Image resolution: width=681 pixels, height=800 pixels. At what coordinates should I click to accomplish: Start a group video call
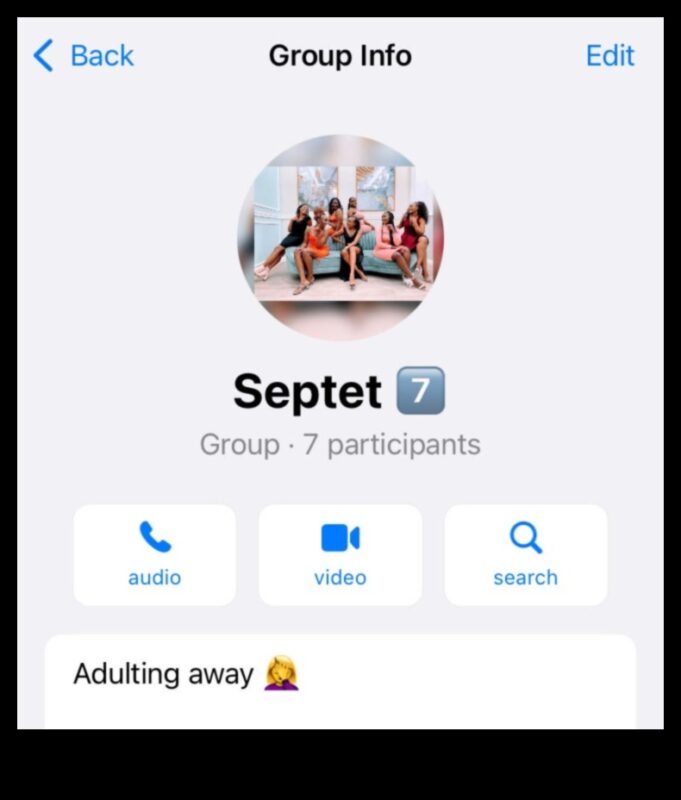tap(340, 554)
